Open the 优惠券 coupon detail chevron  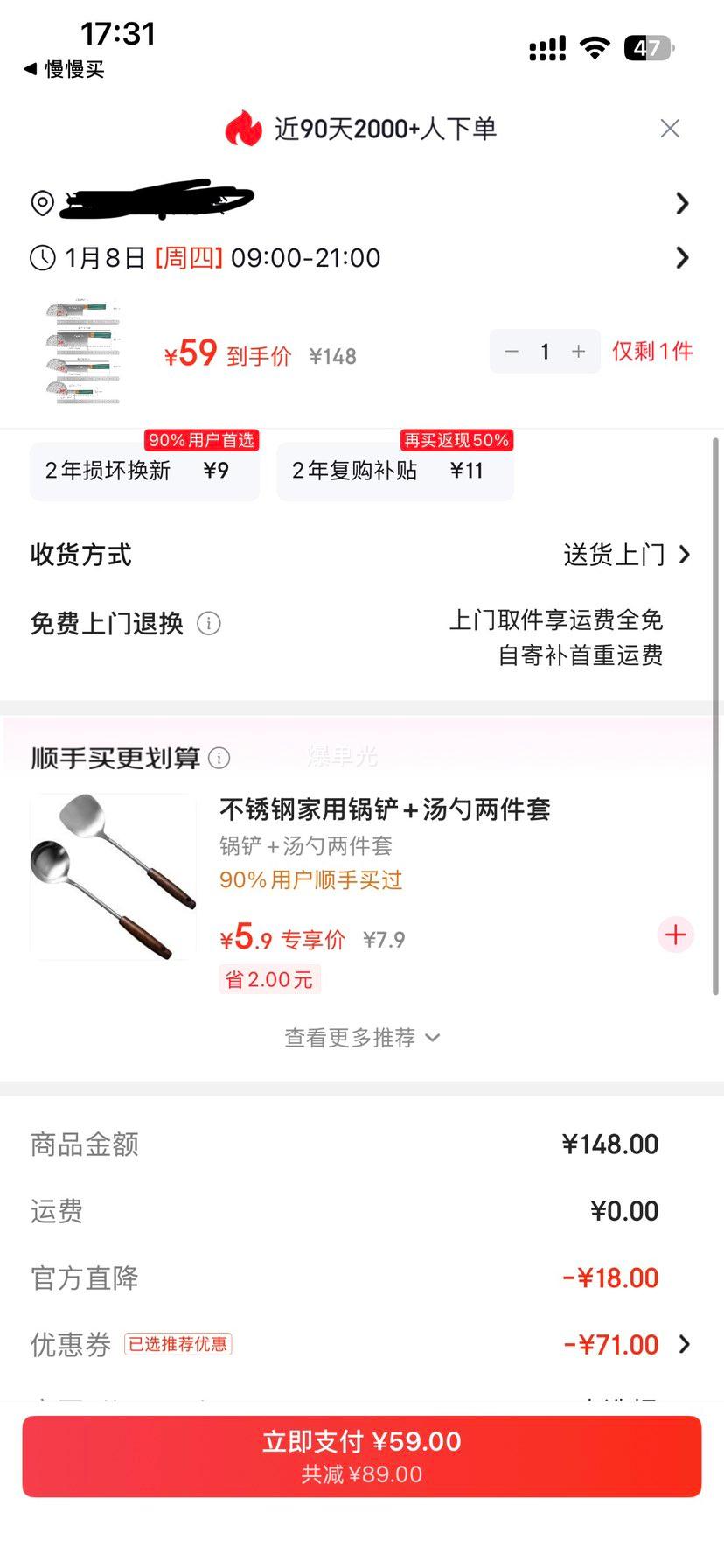click(683, 1344)
